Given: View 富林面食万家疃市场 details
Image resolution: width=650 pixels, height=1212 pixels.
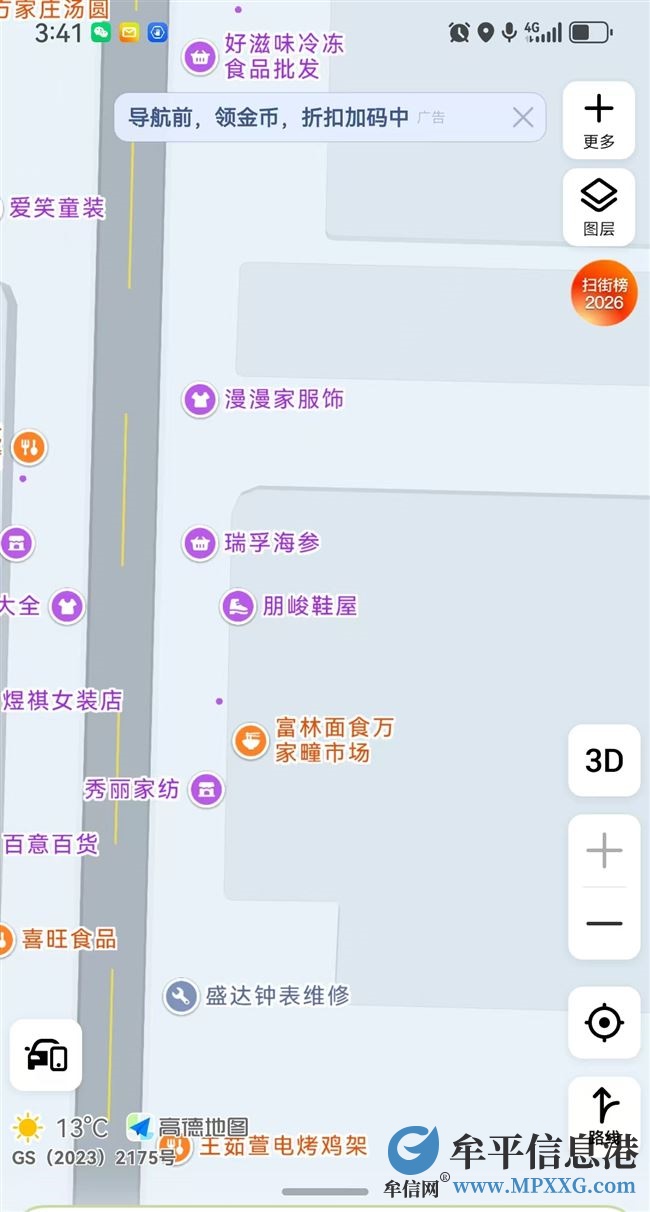Looking at the screenshot, I should coord(249,741).
